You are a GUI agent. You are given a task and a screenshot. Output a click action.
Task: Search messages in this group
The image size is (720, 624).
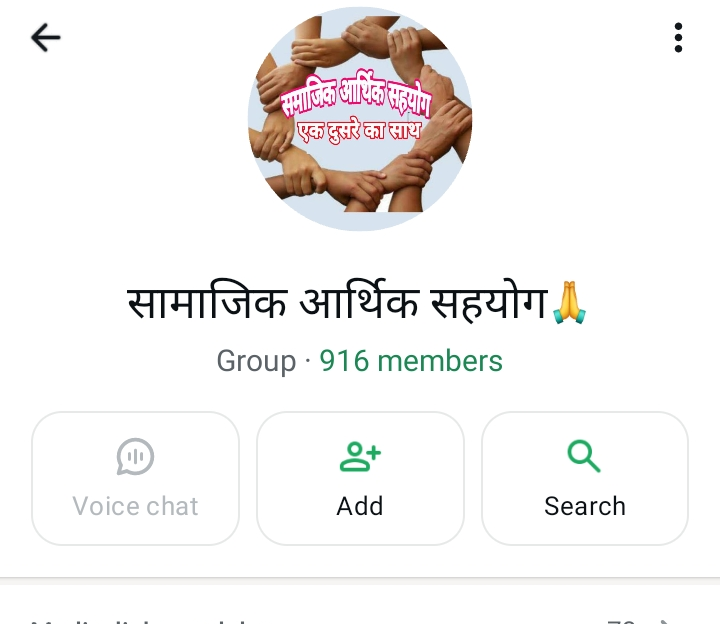pyautogui.click(x=585, y=478)
